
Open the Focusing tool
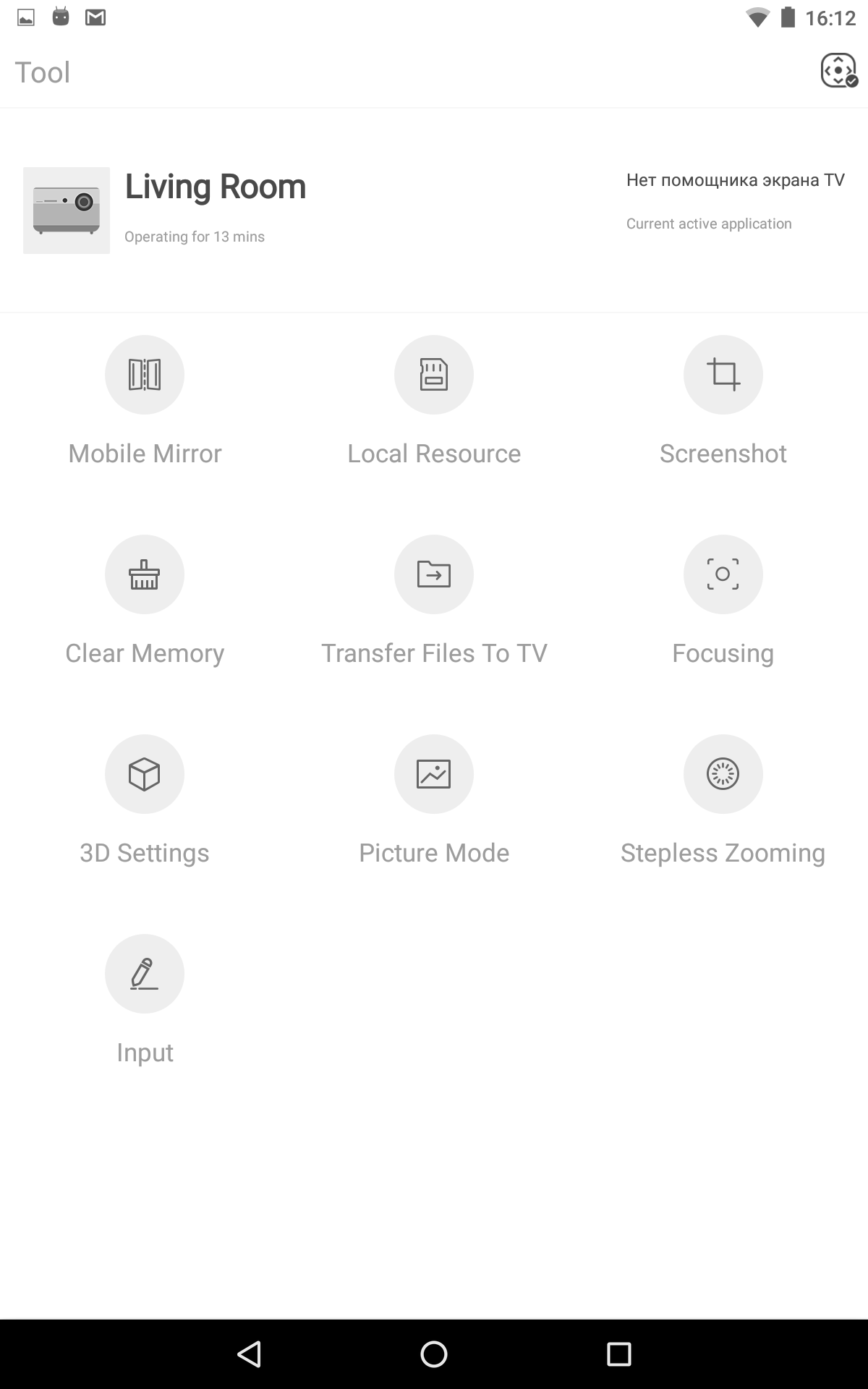pos(723,574)
